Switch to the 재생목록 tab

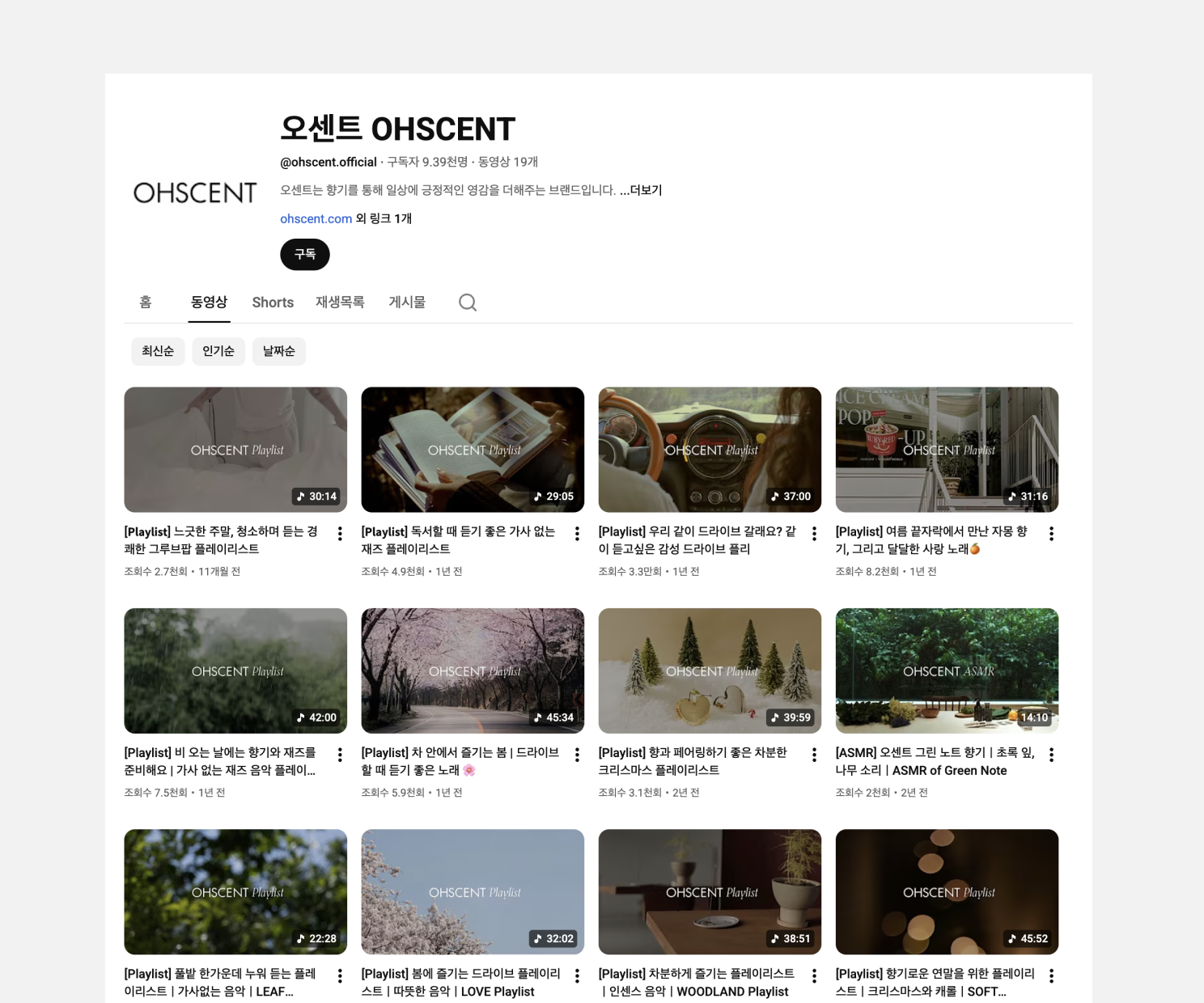click(x=340, y=303)
